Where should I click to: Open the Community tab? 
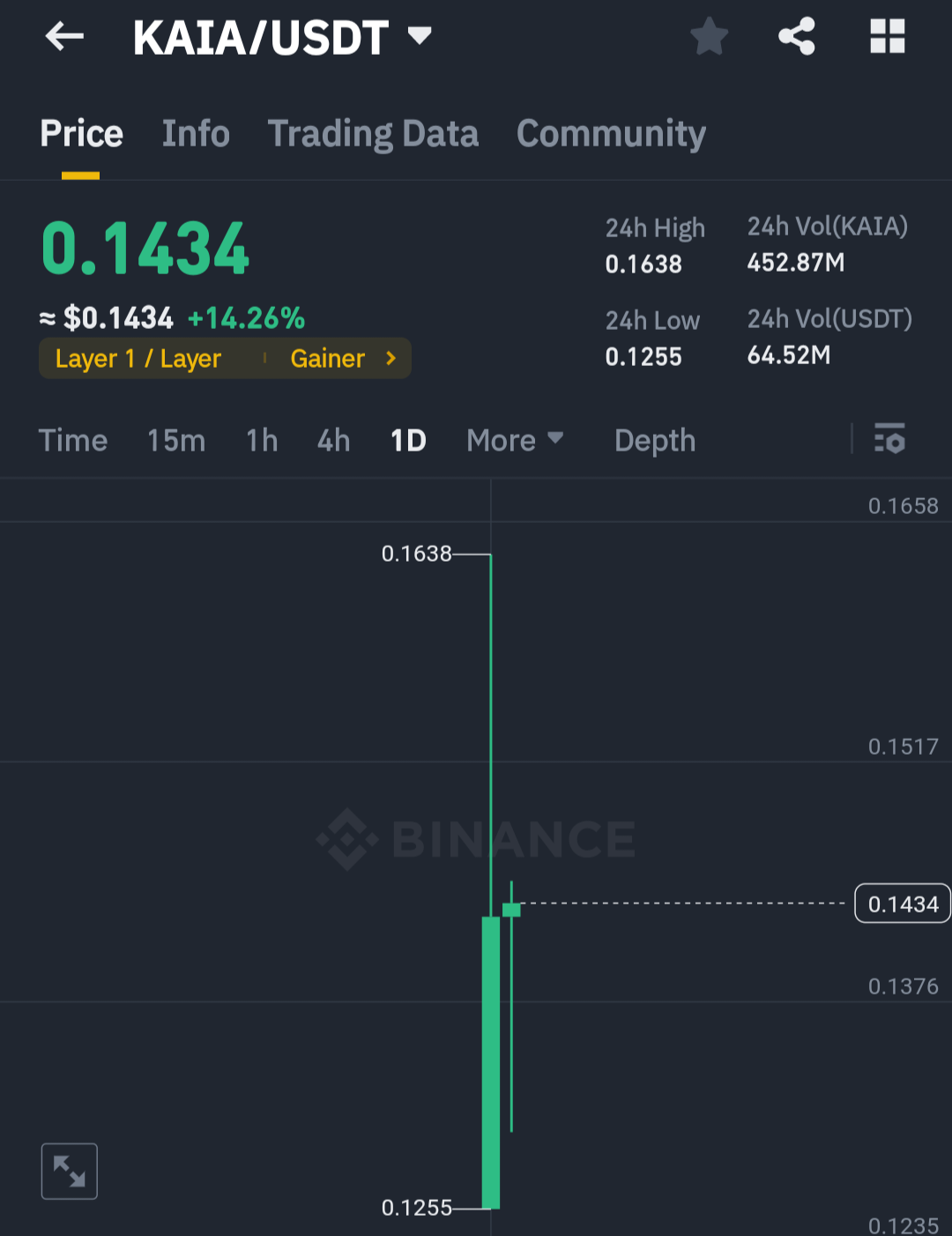pyautogui.click(x=611, y=134)
